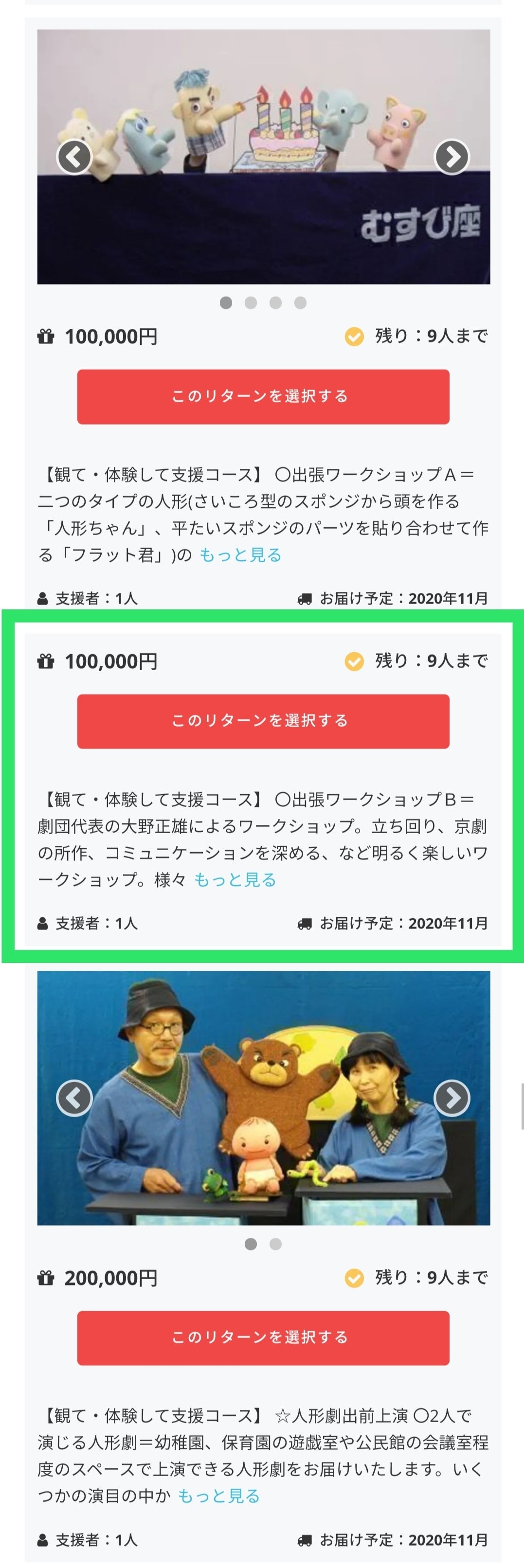Tap もっと見る on 出張ワークショップB description
524x1568 pixels.
[x=235, y=879]
